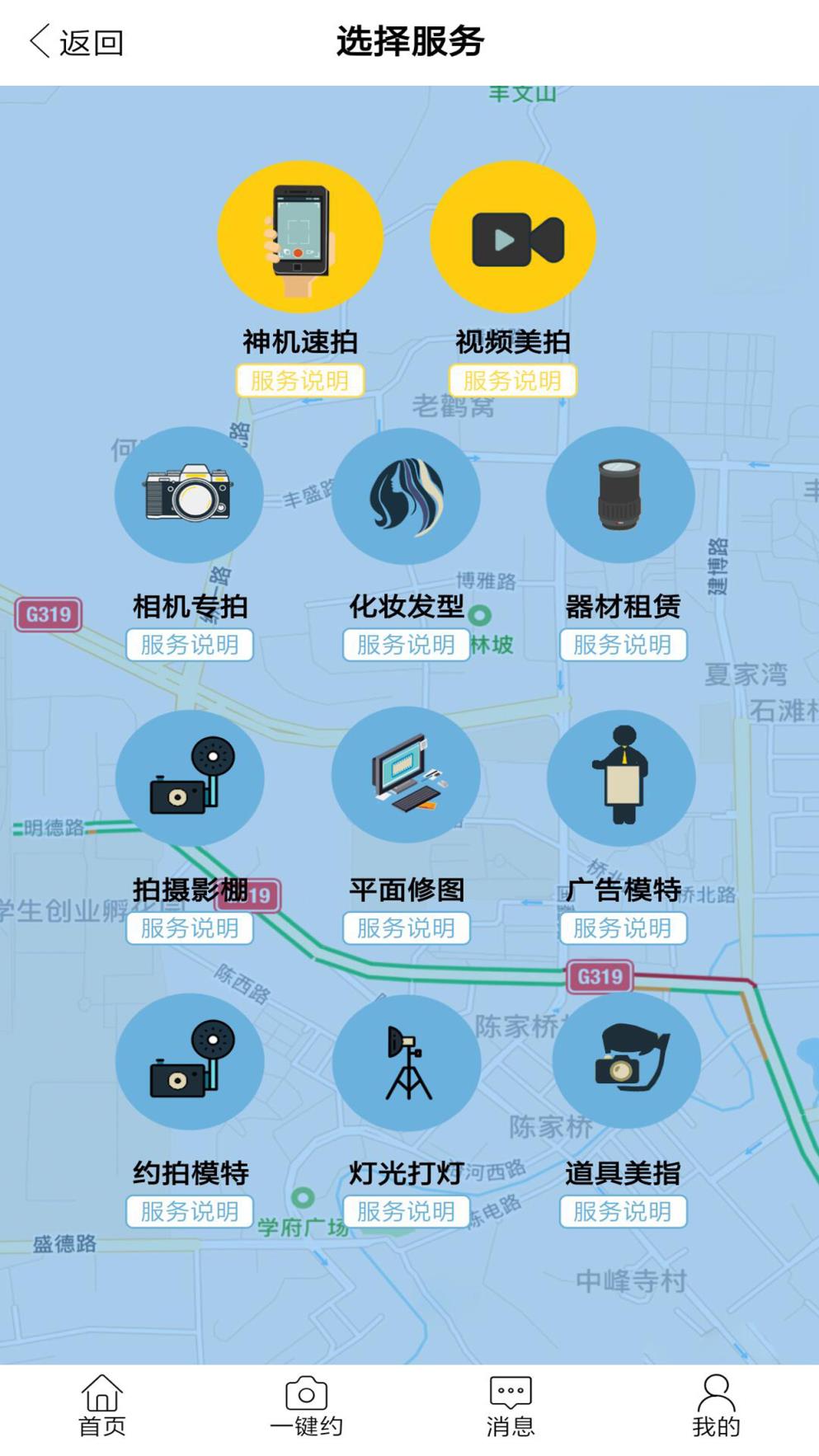Open the 器材租赁 equipment rental service
This screenshot has width=819, height=1456.
[621, 496]
